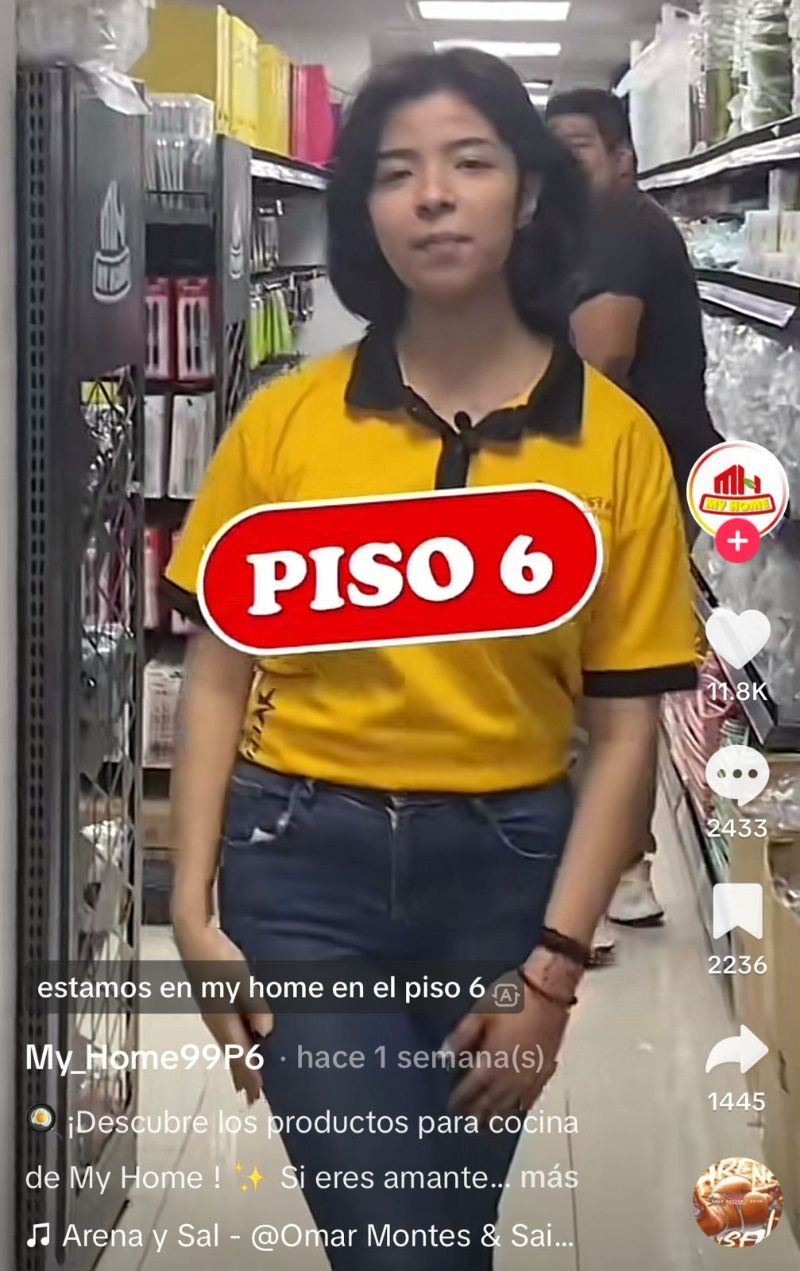Share this video with the arrow

point(737,1050)
